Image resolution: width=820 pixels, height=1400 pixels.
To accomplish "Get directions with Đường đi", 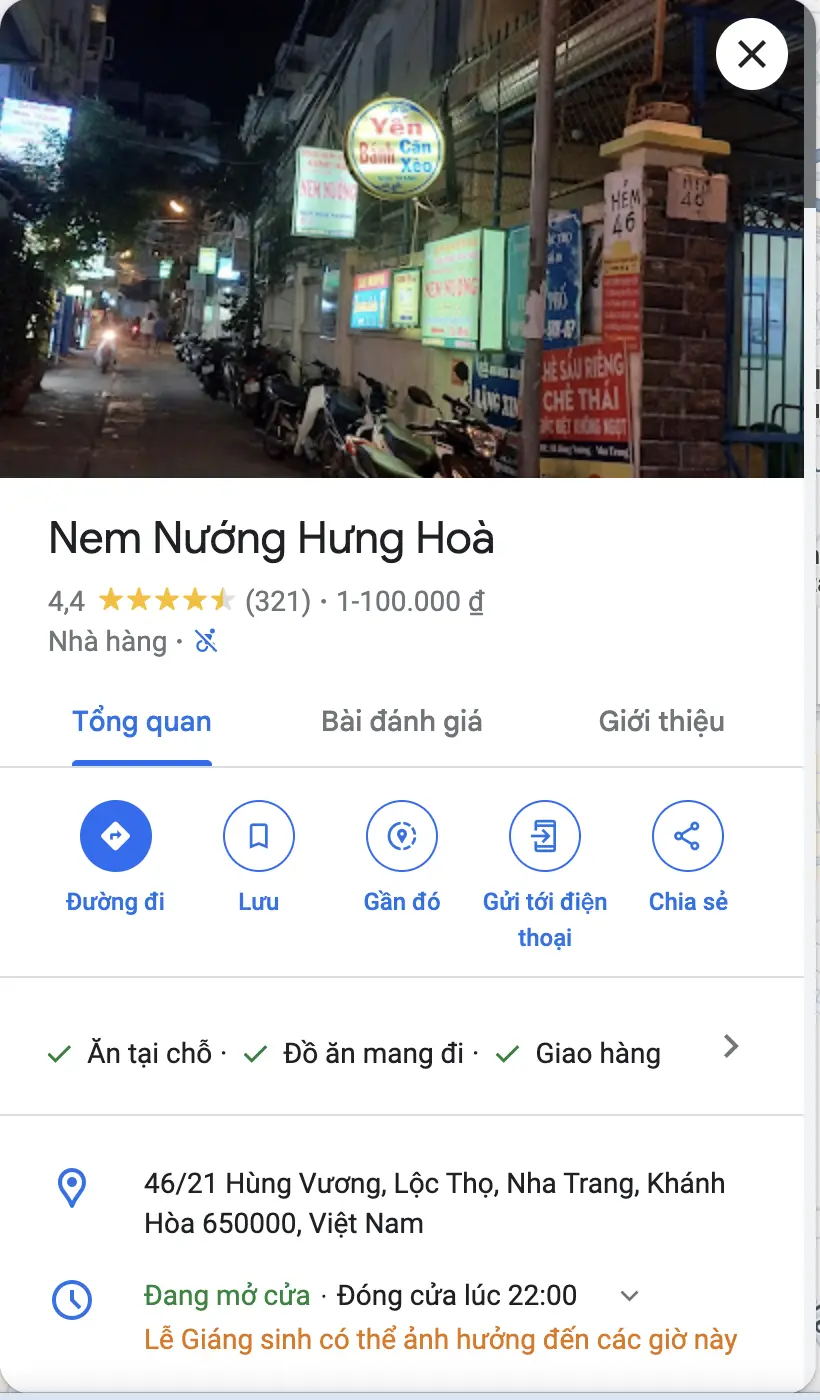I will pos(115,837).
